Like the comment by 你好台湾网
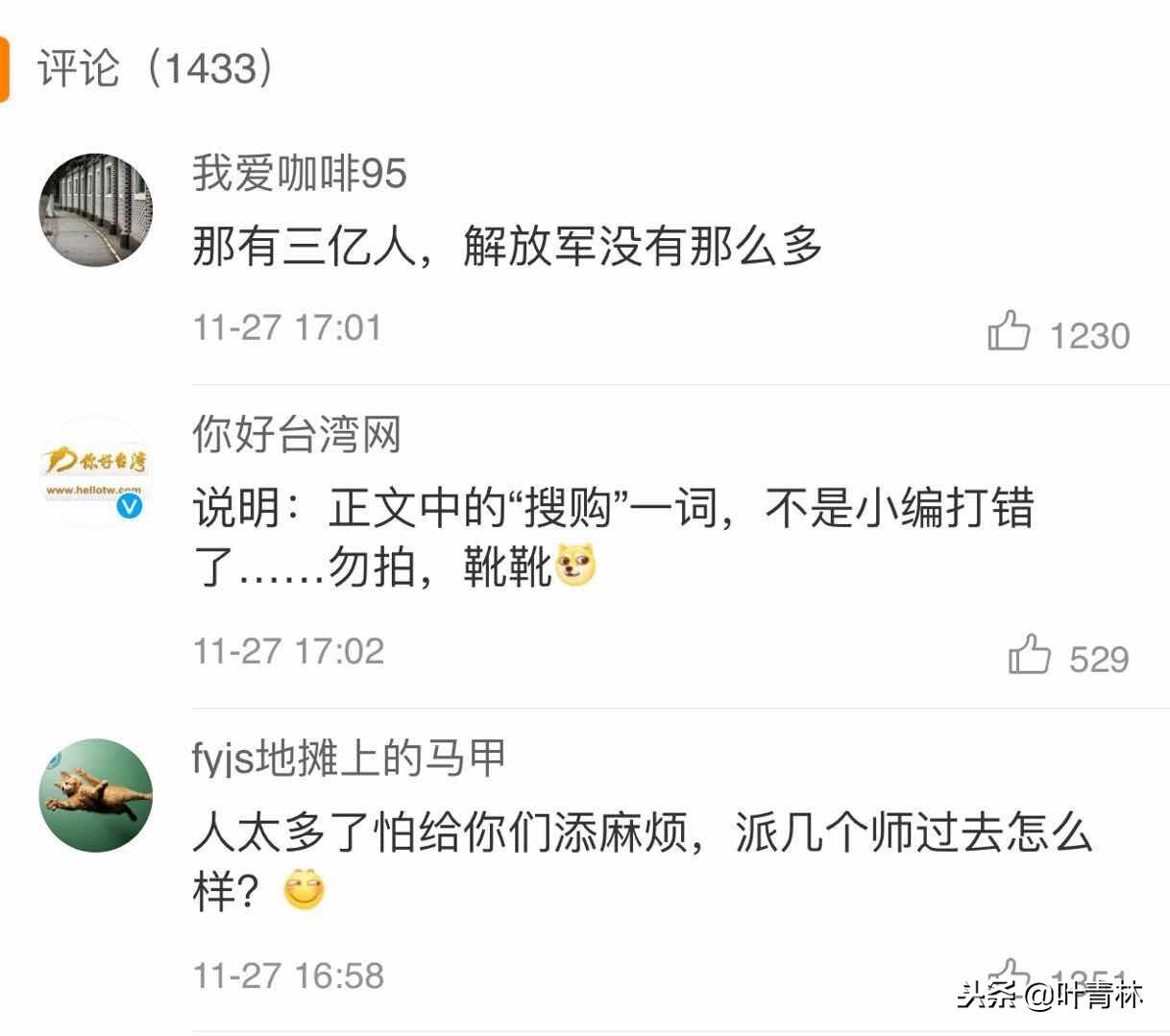Viewport: 1170px width, 1036px height. 1030,655
